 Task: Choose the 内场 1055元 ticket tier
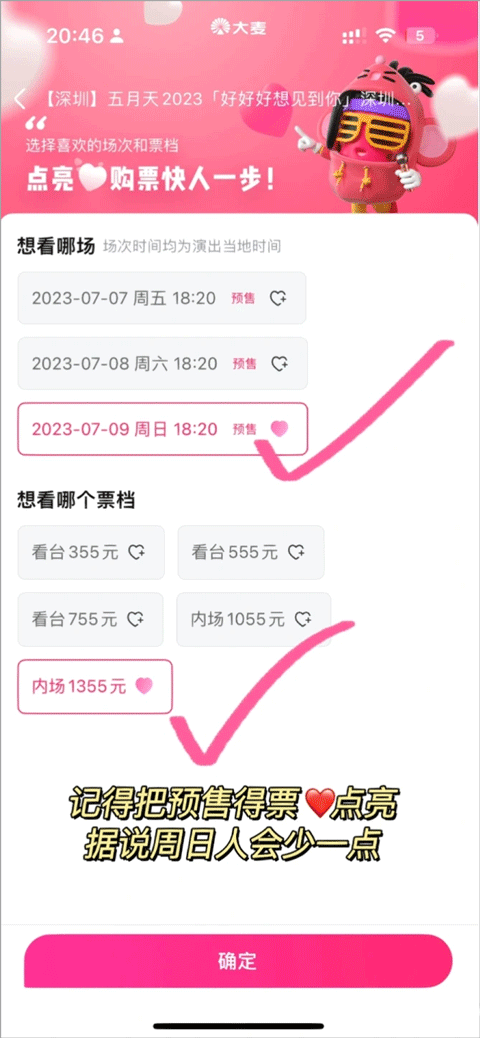pos(254,620)
